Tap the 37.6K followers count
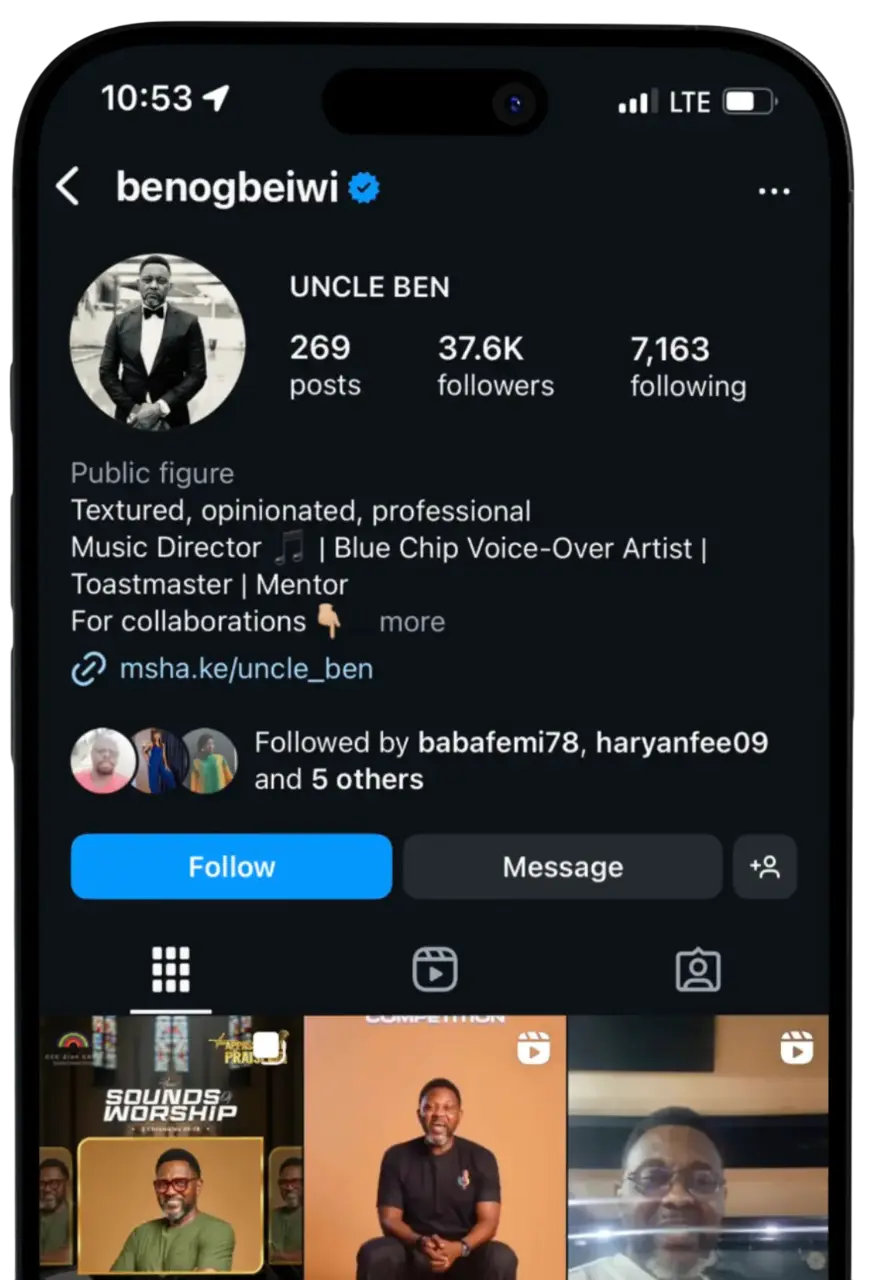Viewport: 884px width, 1280px height. (495, 365)
